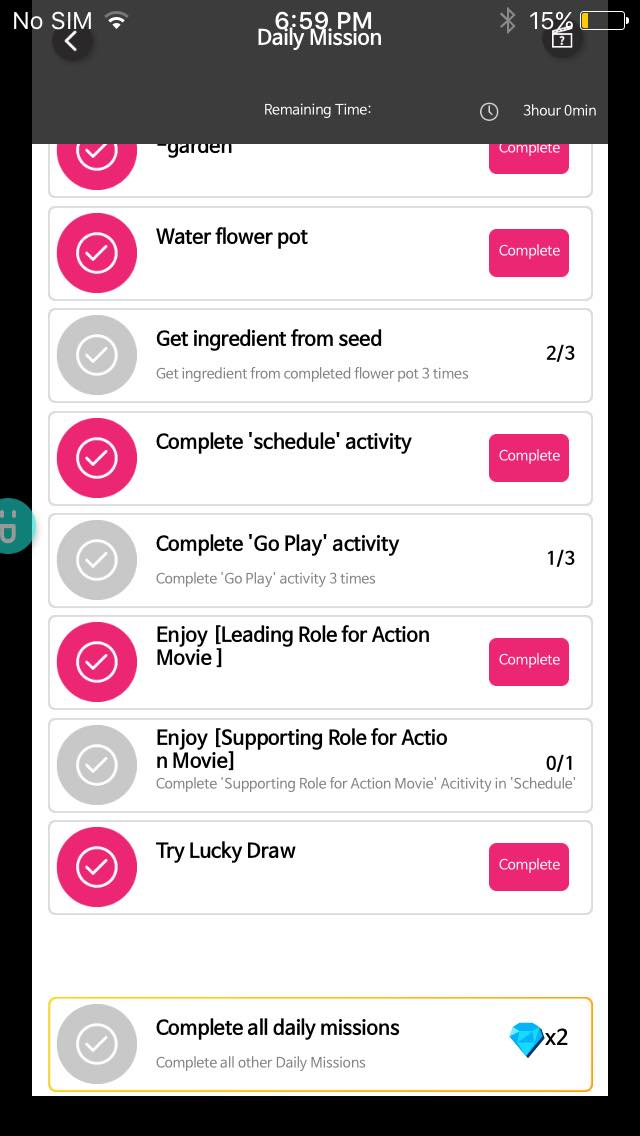Go back from Daily Mission
The image size is (640, 1136).
click(72, 41)
